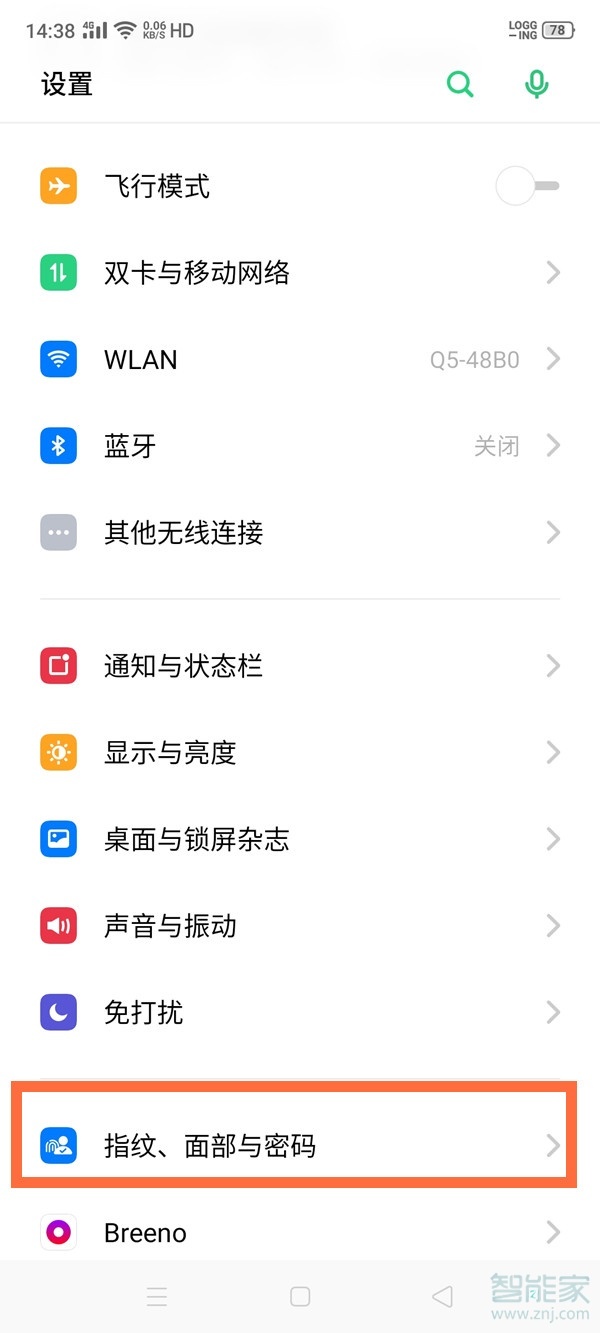
Task: Open 免打扰 settings
Action: (300, 1013)
